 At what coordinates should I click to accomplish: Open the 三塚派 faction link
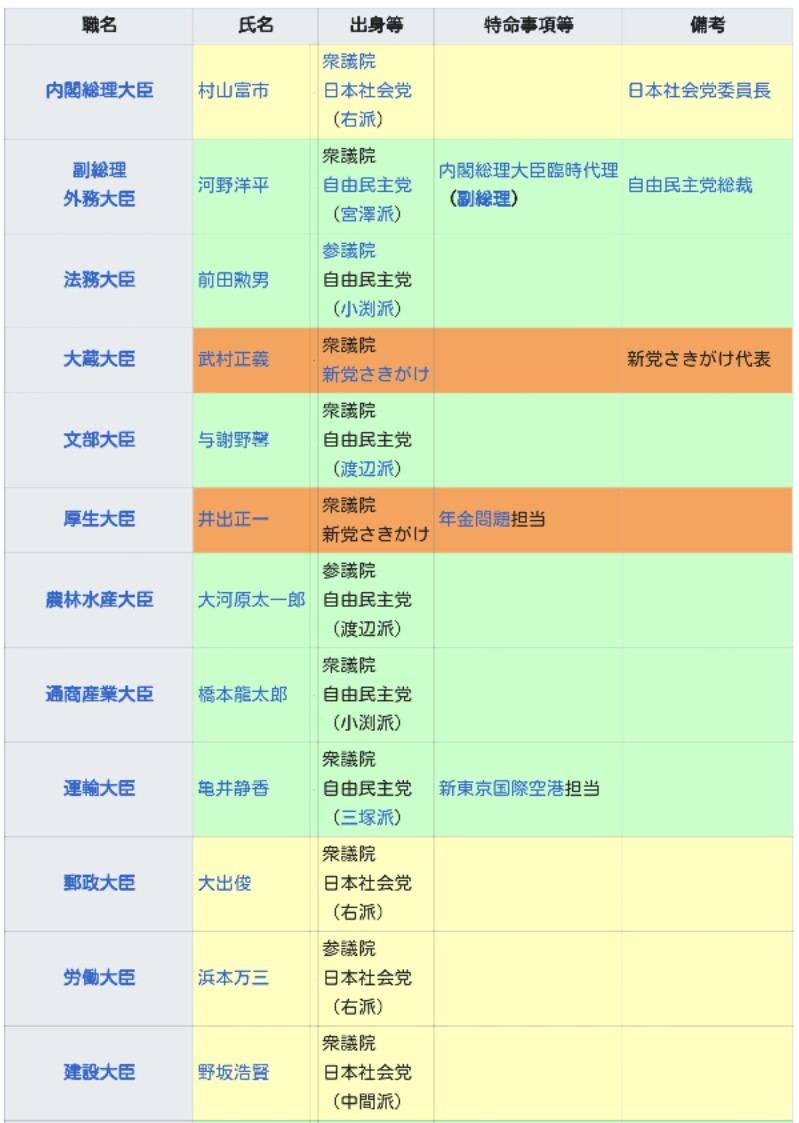point(367,818)
